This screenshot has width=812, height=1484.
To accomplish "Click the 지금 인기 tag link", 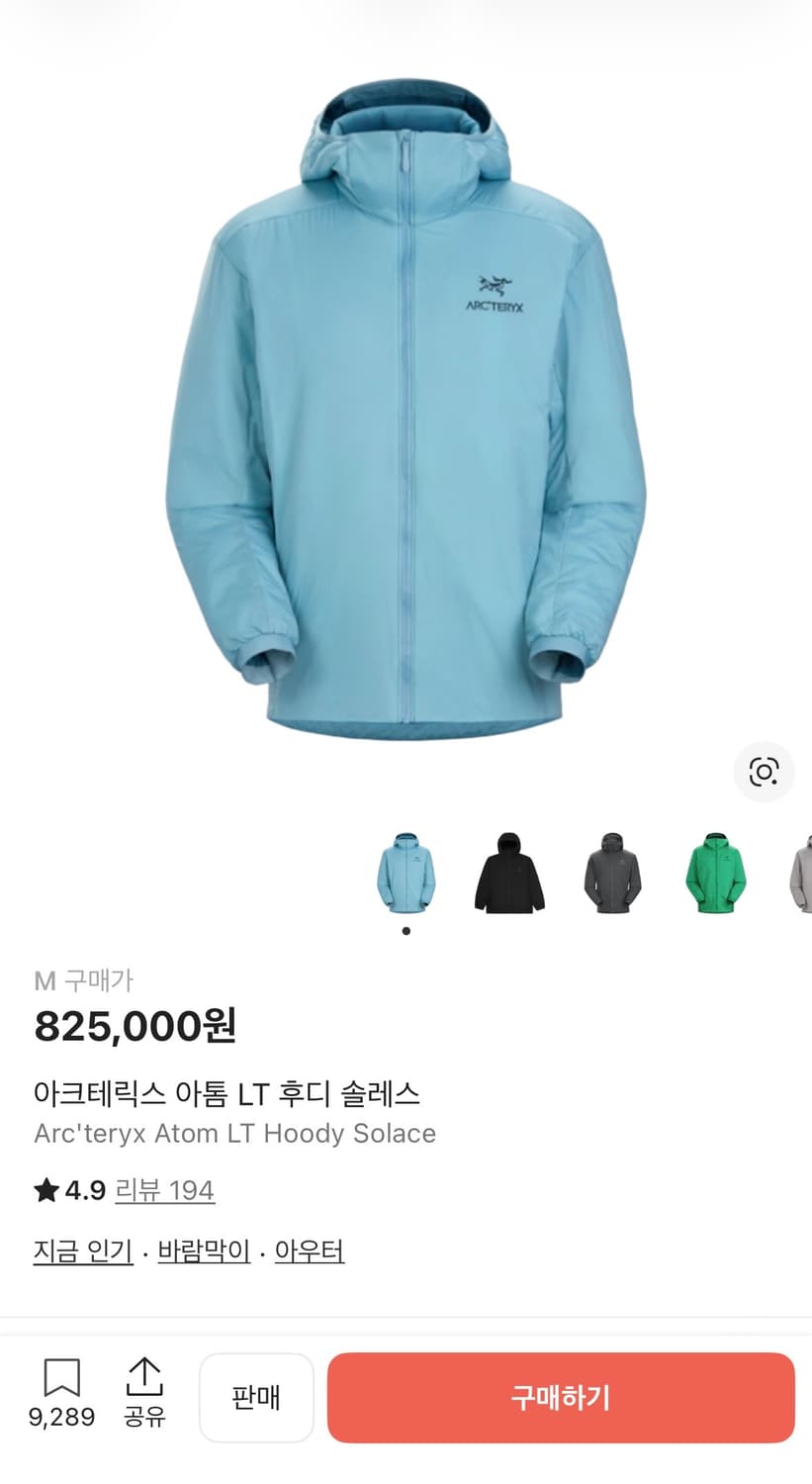I will 82,1251.
